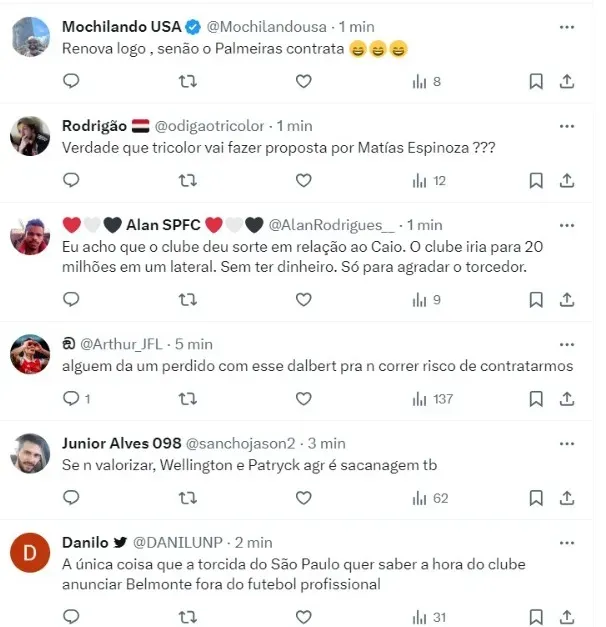606x627 pixels.
Task: Reply to @Arthur_JFL's tweet about dalbert
Action: tap(71, 398)
